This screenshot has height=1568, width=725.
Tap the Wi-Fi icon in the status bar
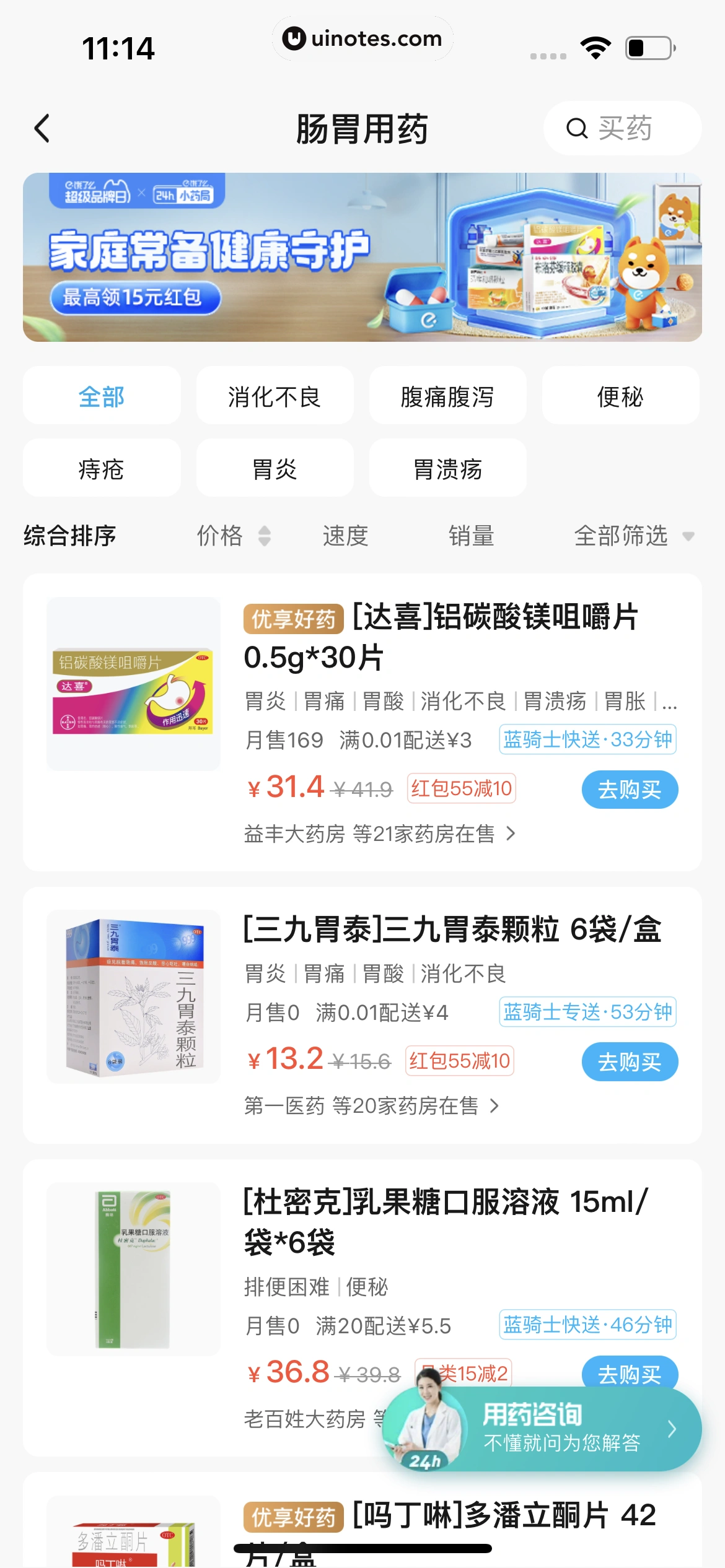(x=596, y=48)
